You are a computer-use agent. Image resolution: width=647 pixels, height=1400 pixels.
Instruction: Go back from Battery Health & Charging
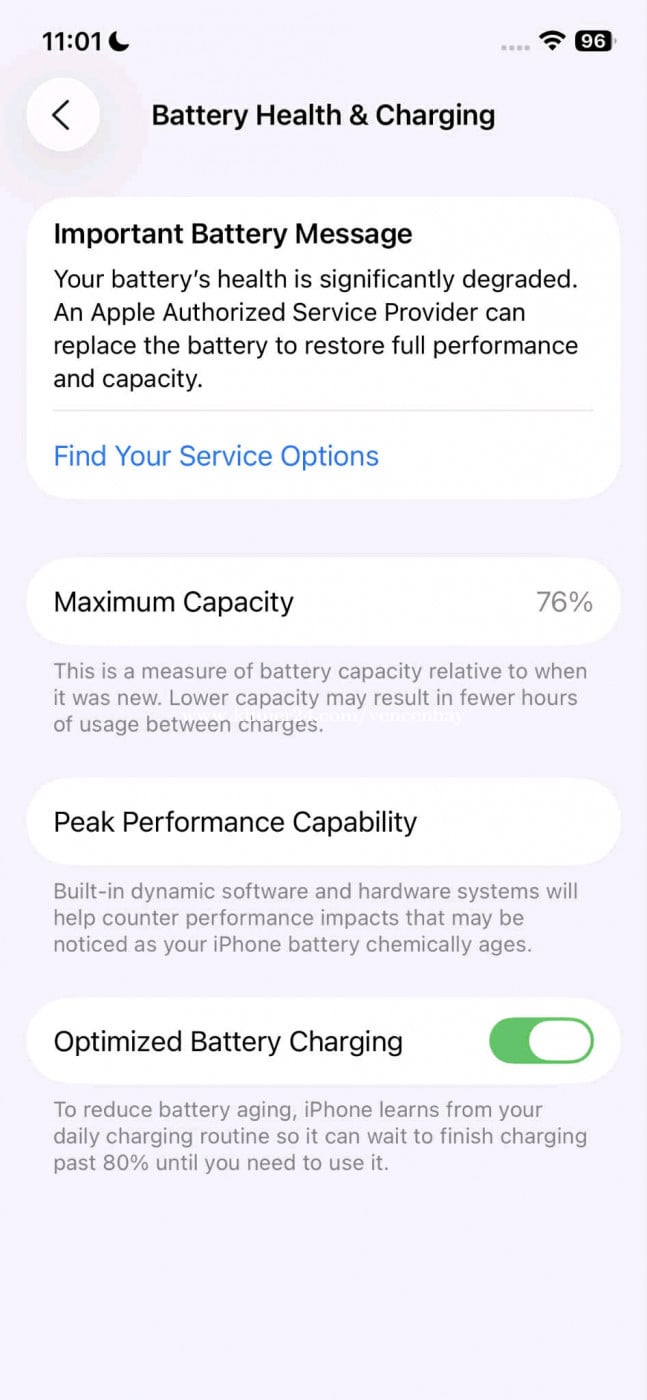[x=62, y=115]
